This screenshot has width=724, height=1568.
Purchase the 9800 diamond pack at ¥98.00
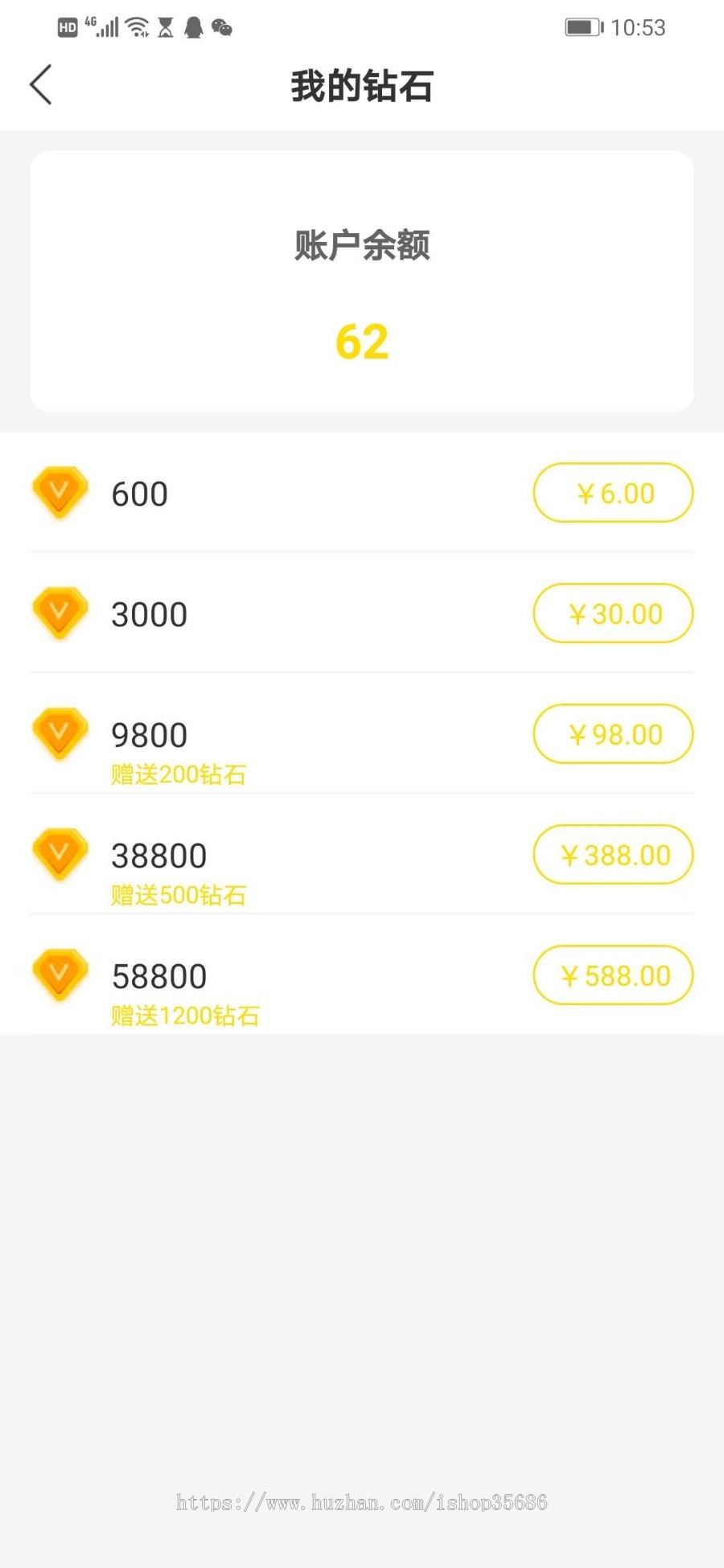613,734
